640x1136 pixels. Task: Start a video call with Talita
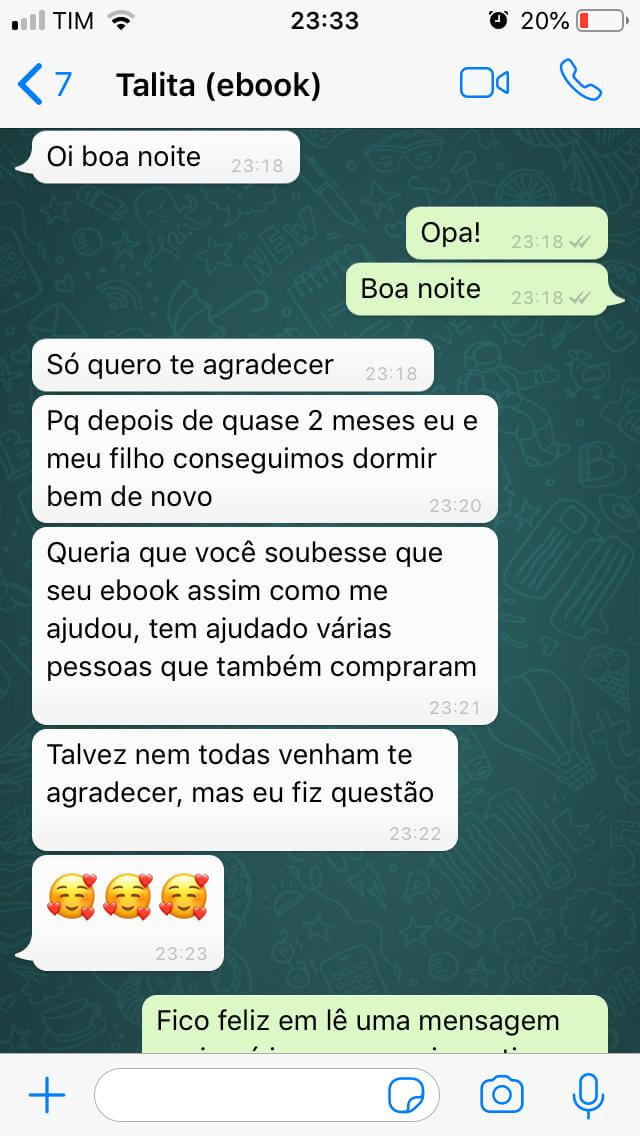[x=484, y=84]
